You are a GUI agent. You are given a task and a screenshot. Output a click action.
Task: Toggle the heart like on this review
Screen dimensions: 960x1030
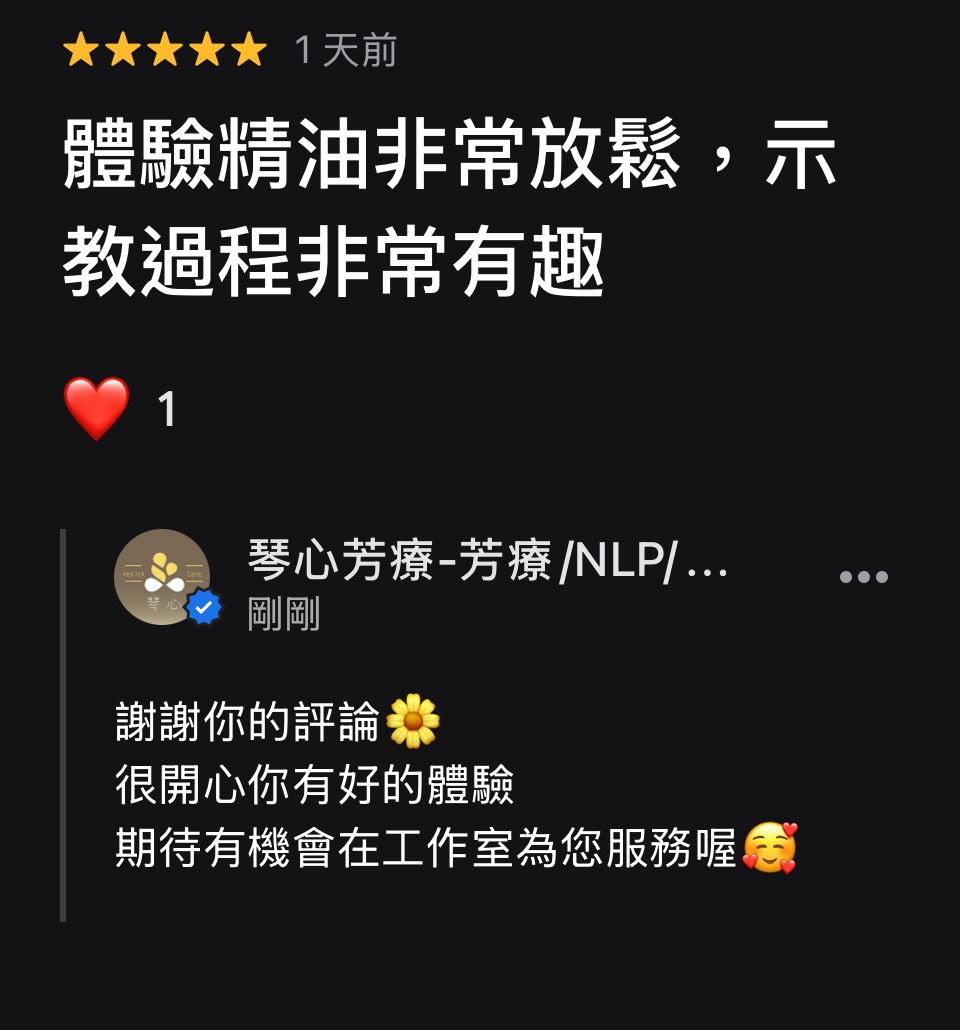pos(94,405)
